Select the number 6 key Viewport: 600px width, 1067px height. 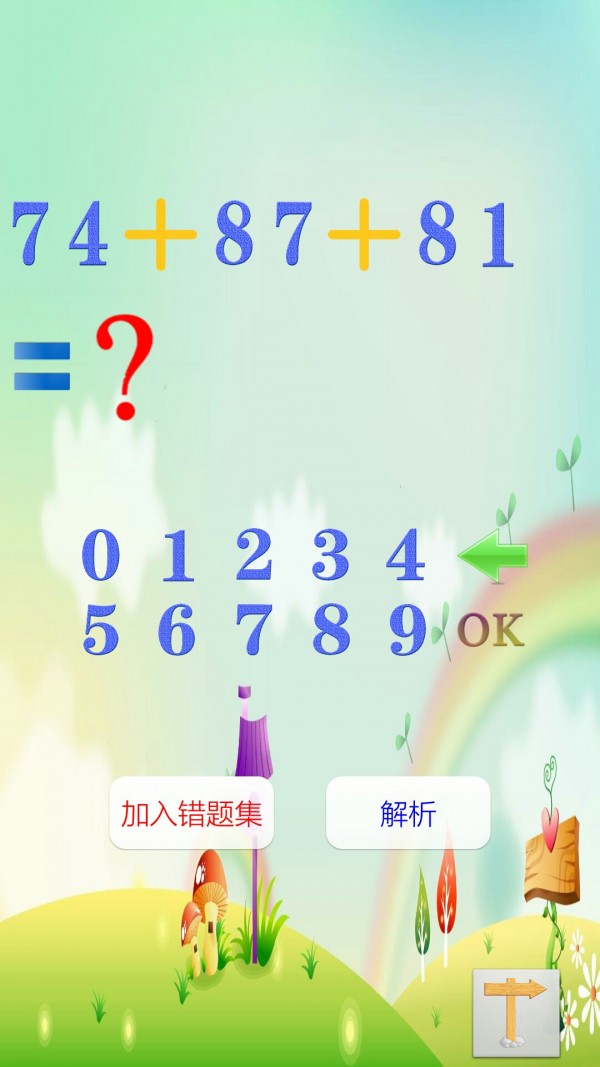tap(177, 630)
